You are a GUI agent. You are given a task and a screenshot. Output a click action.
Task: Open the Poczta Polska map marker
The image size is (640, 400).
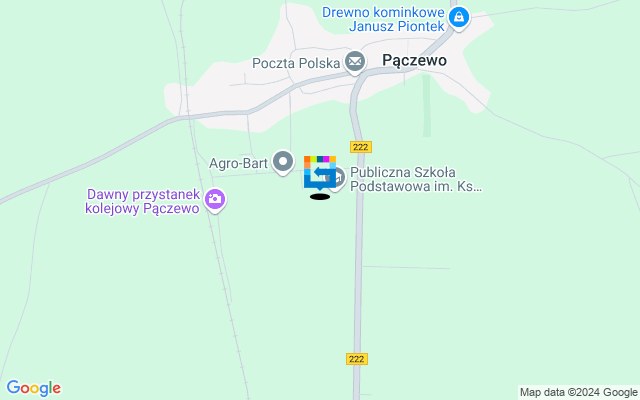coord(354,62)
